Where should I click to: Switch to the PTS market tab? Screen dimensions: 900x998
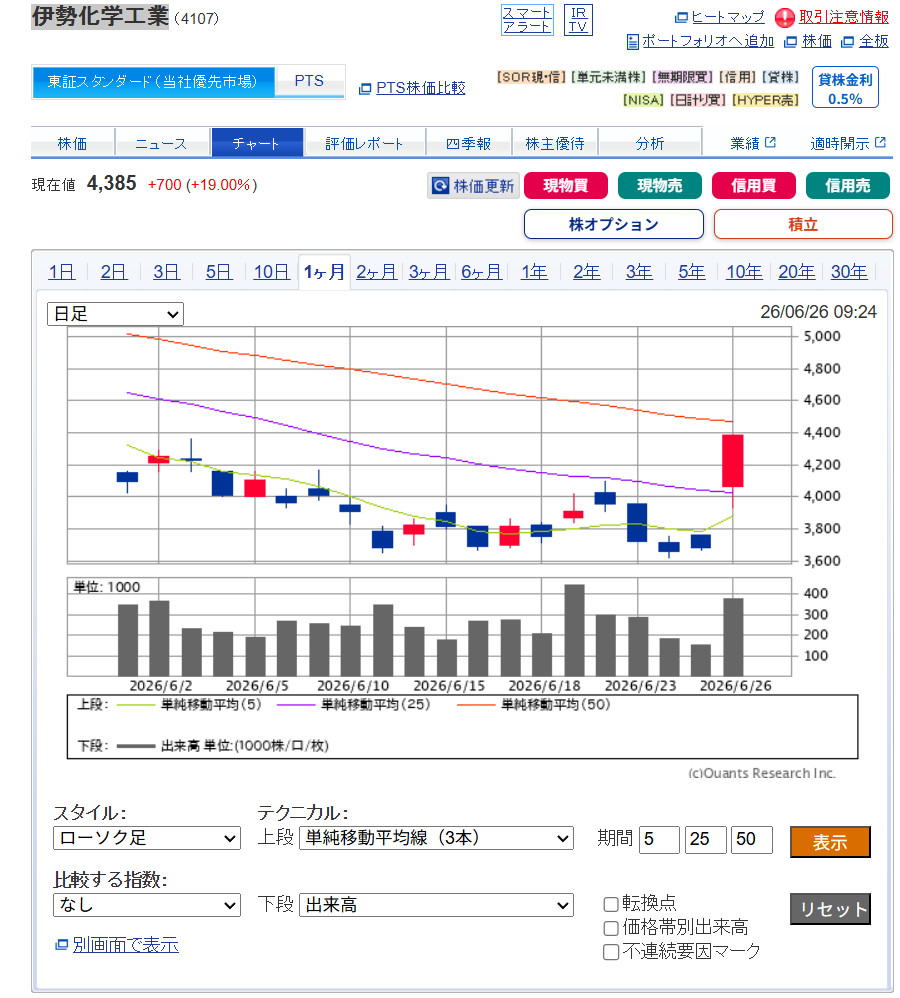click(309, 81)
